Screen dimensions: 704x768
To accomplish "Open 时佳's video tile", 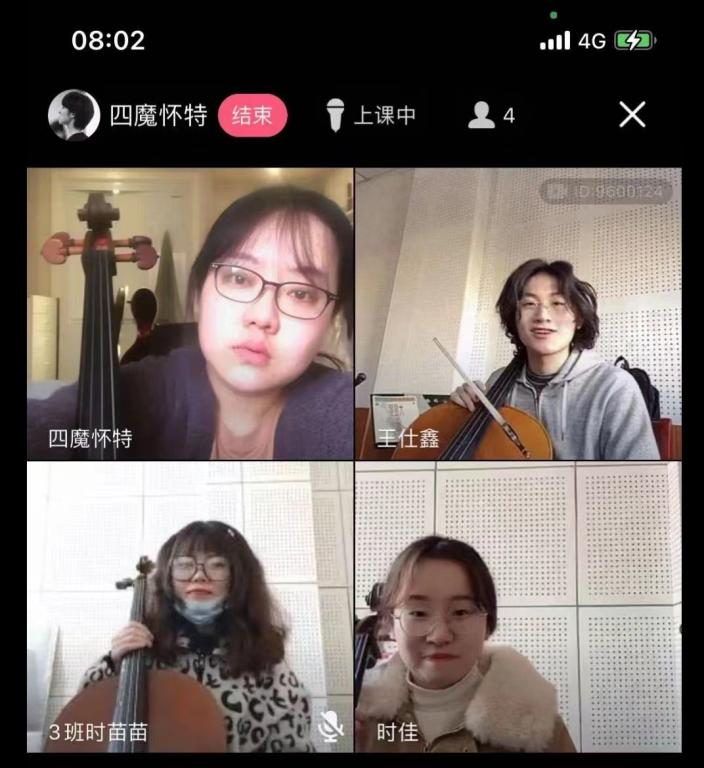I will point(518,607).
